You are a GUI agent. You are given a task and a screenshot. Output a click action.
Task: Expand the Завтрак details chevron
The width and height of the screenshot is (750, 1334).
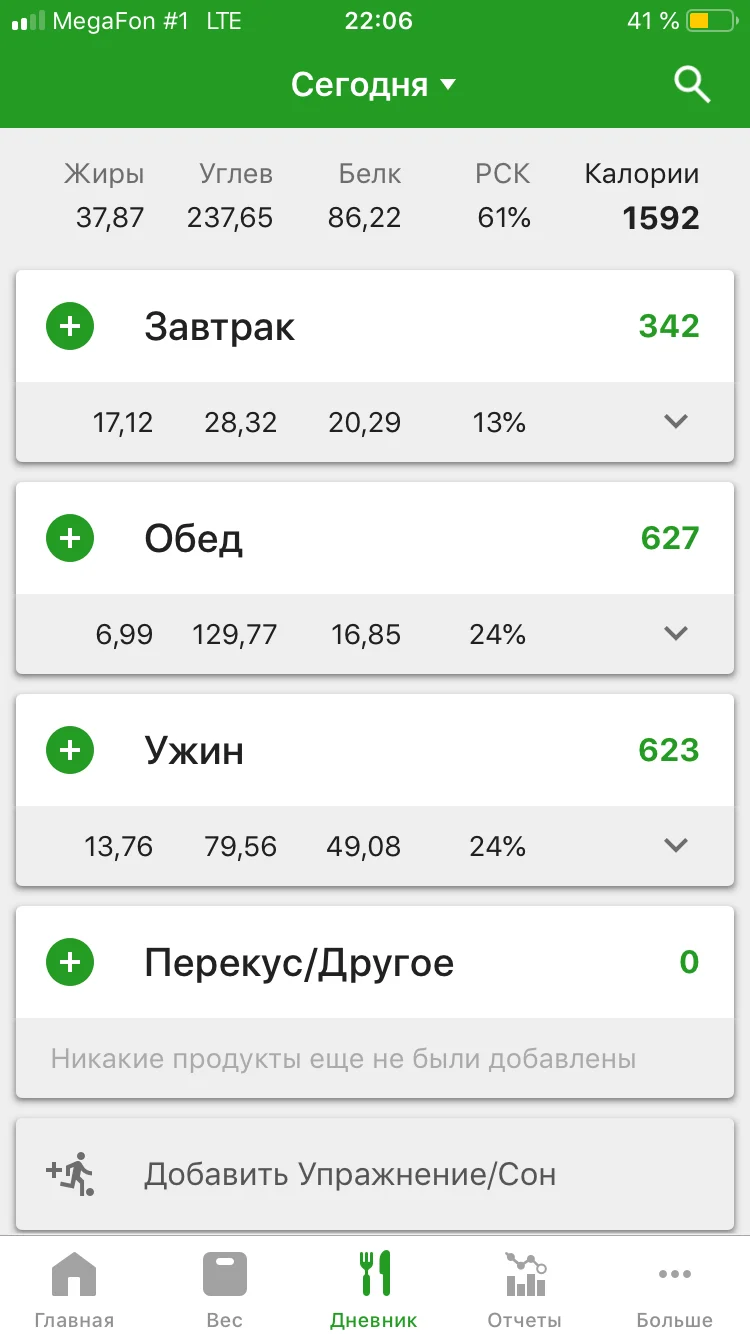tap(676, 422)
